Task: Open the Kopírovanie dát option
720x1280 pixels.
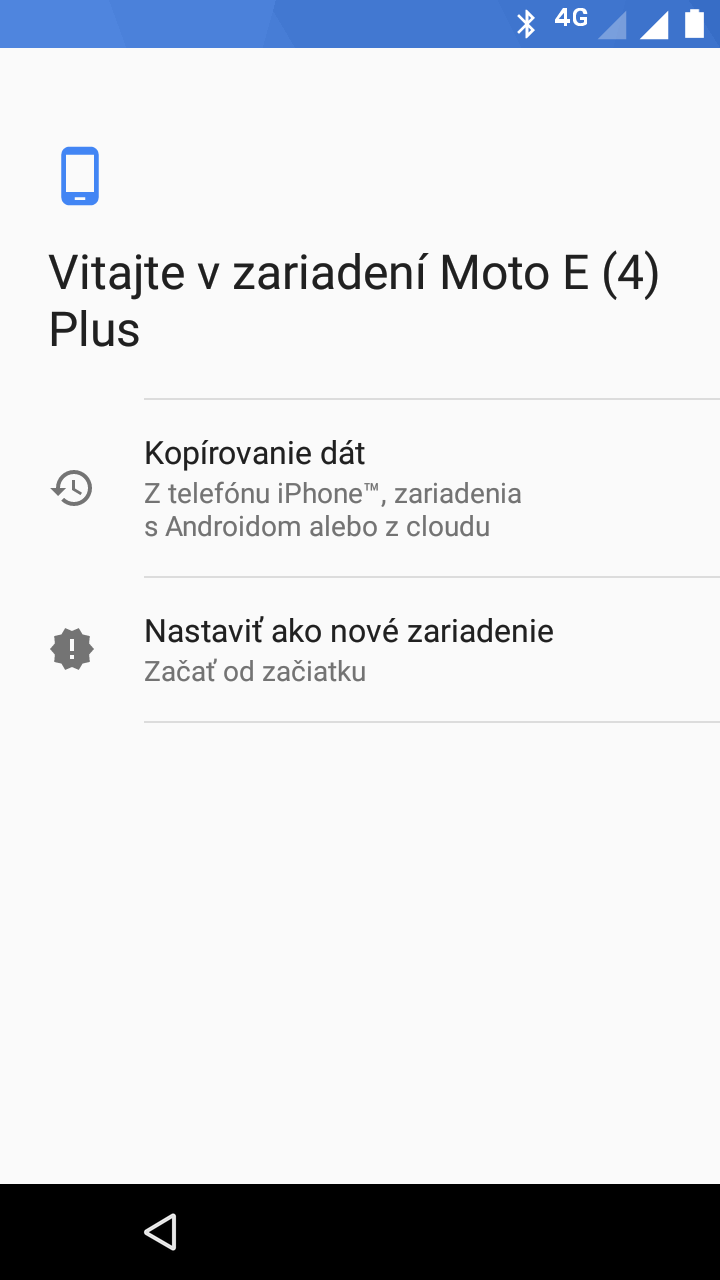Action: click(x=360, y=488)
